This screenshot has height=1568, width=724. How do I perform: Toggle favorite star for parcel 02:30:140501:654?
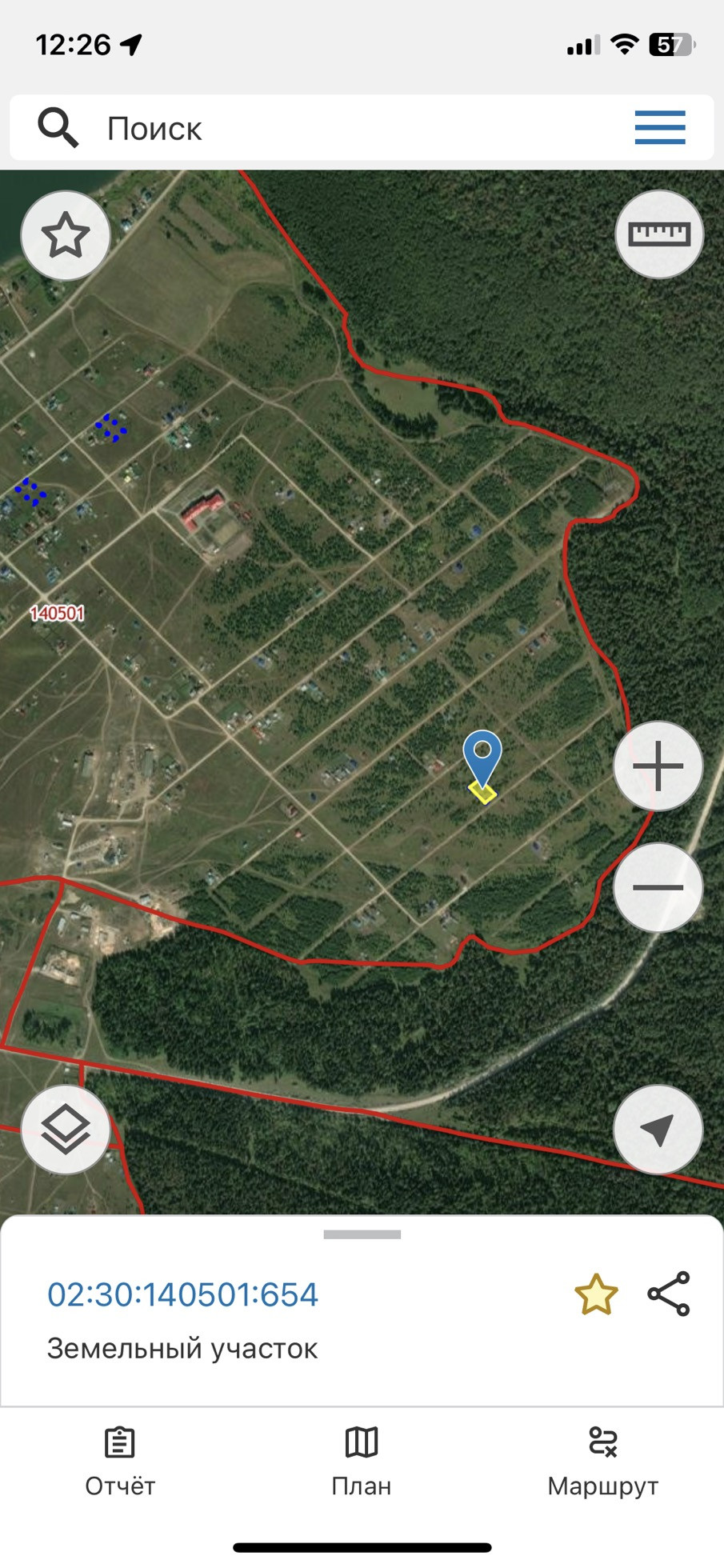point(596,1294)
